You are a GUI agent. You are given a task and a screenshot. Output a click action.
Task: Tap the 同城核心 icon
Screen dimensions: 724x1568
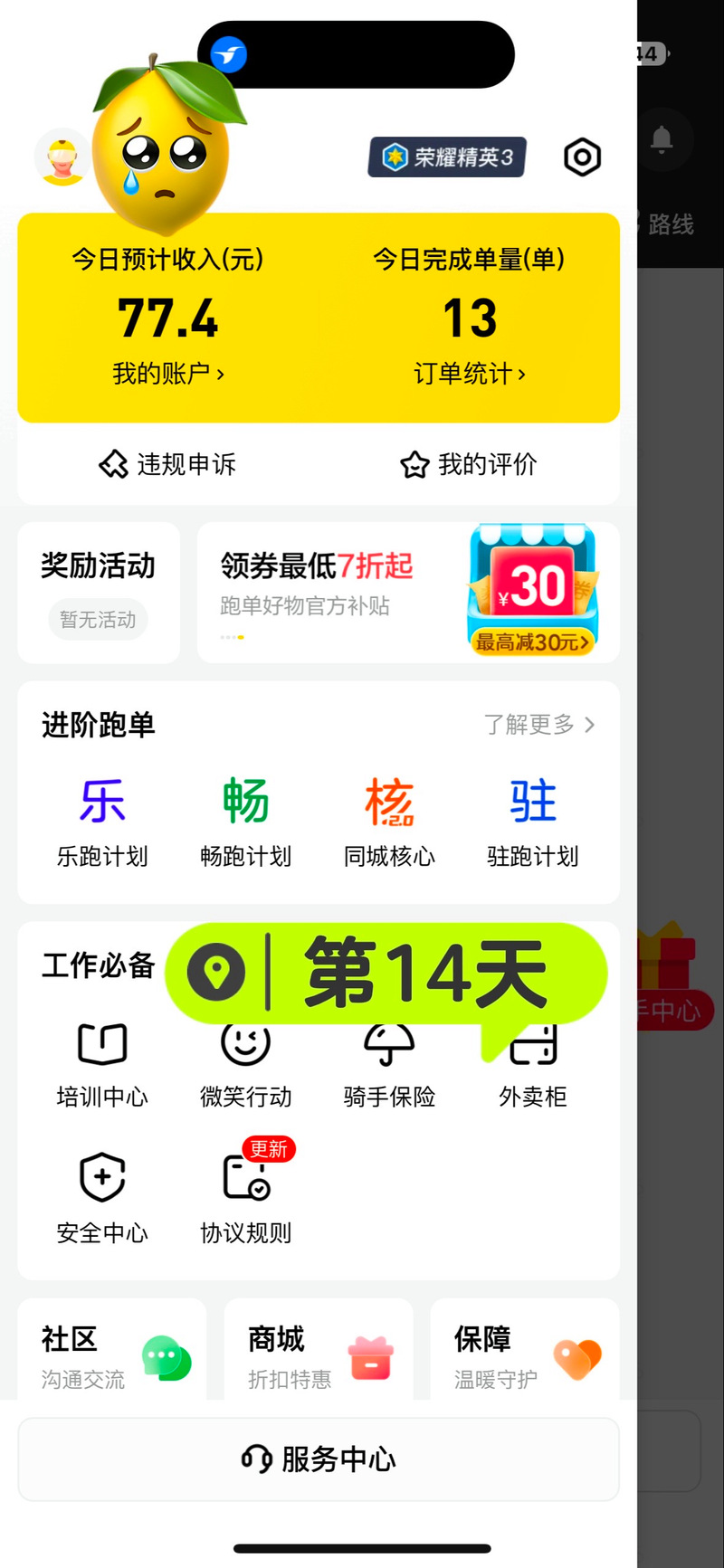click(x=389, y=800)
